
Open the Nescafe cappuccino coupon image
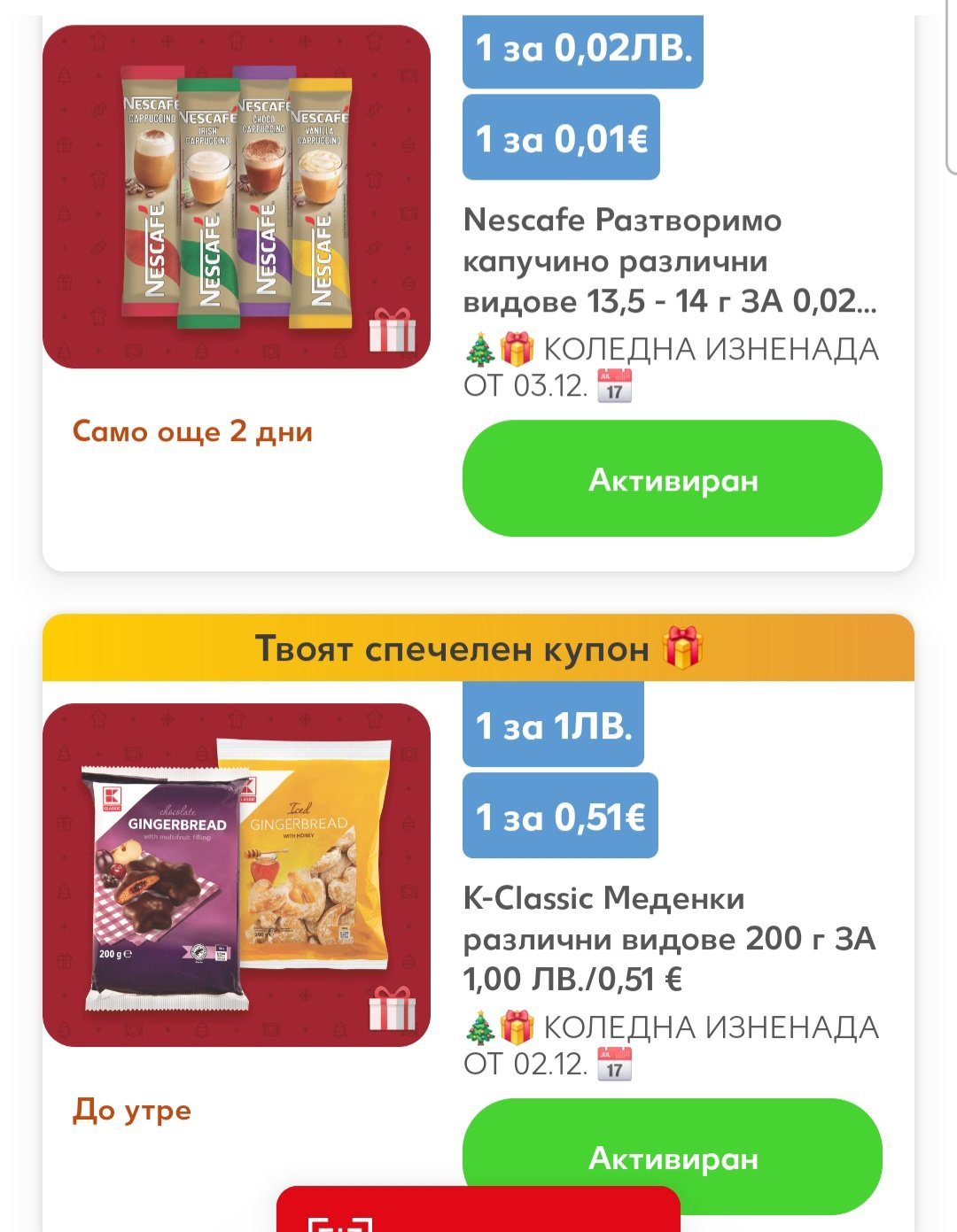click(x=237, y=197)
